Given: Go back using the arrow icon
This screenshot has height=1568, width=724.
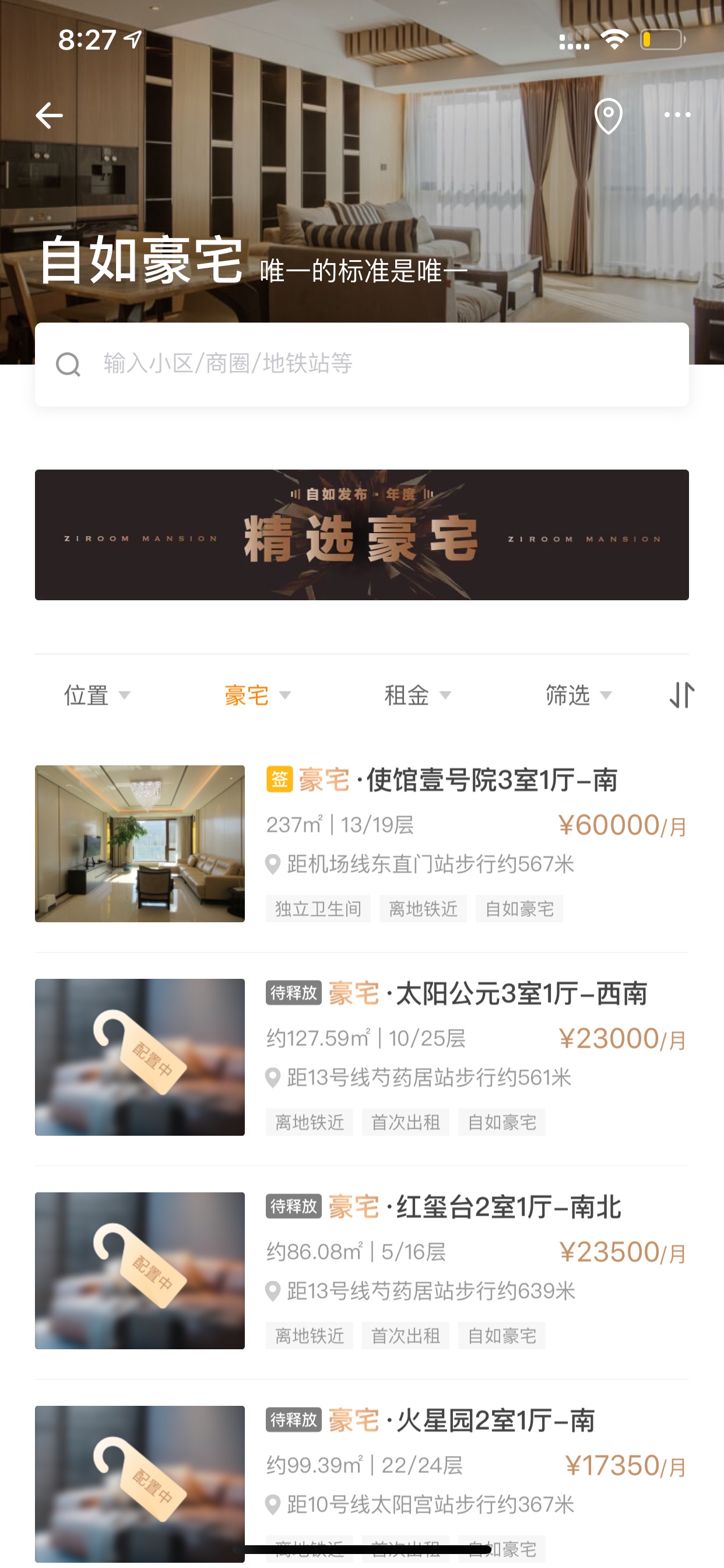Looking at the screenshot, I should pos(50,115).
